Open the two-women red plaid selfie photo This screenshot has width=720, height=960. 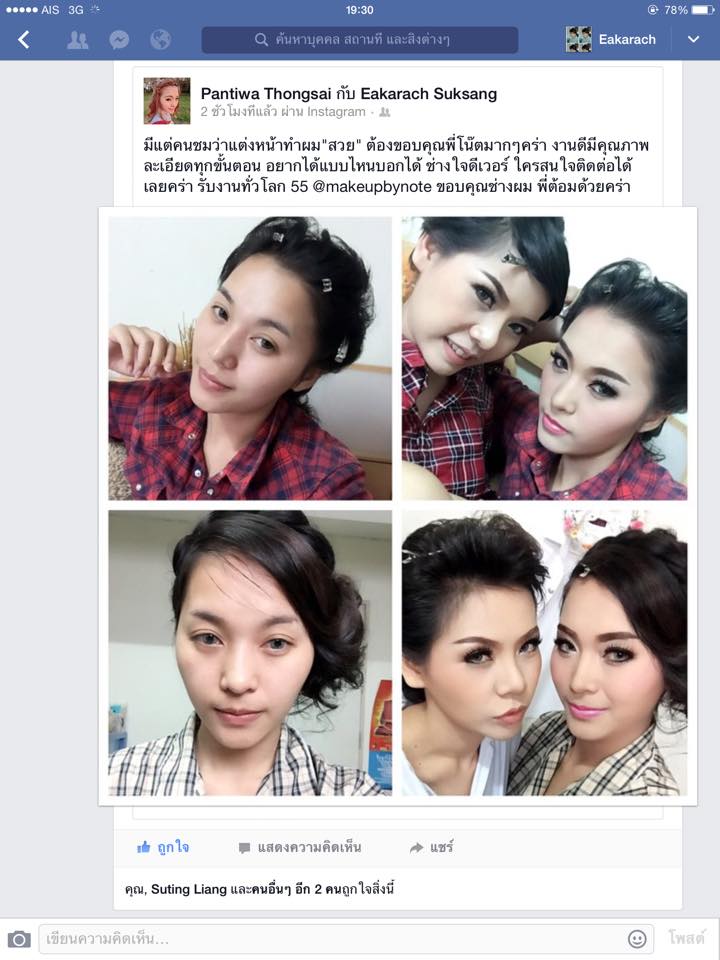544,358
